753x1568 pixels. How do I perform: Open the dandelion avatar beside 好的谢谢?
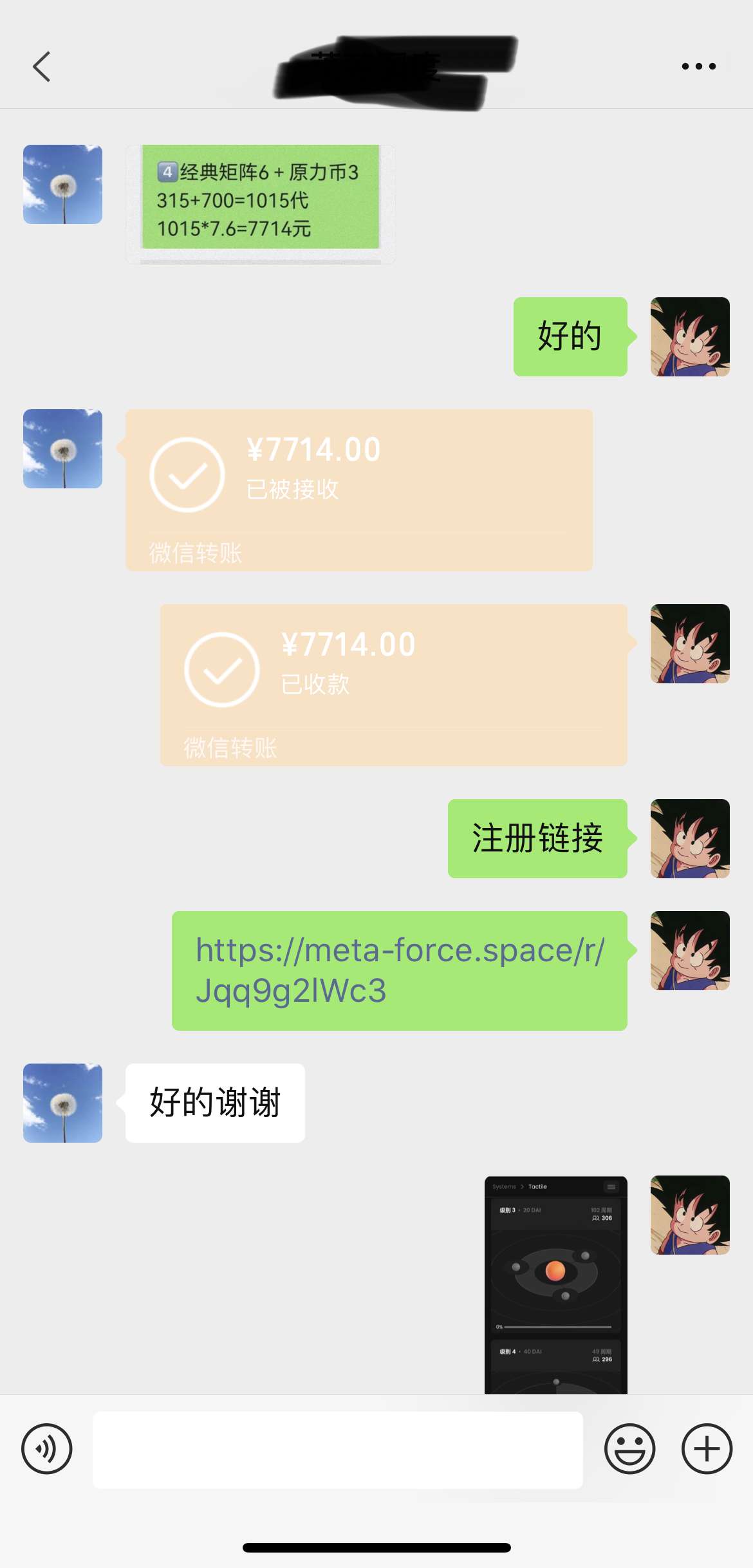[62, 1103]
